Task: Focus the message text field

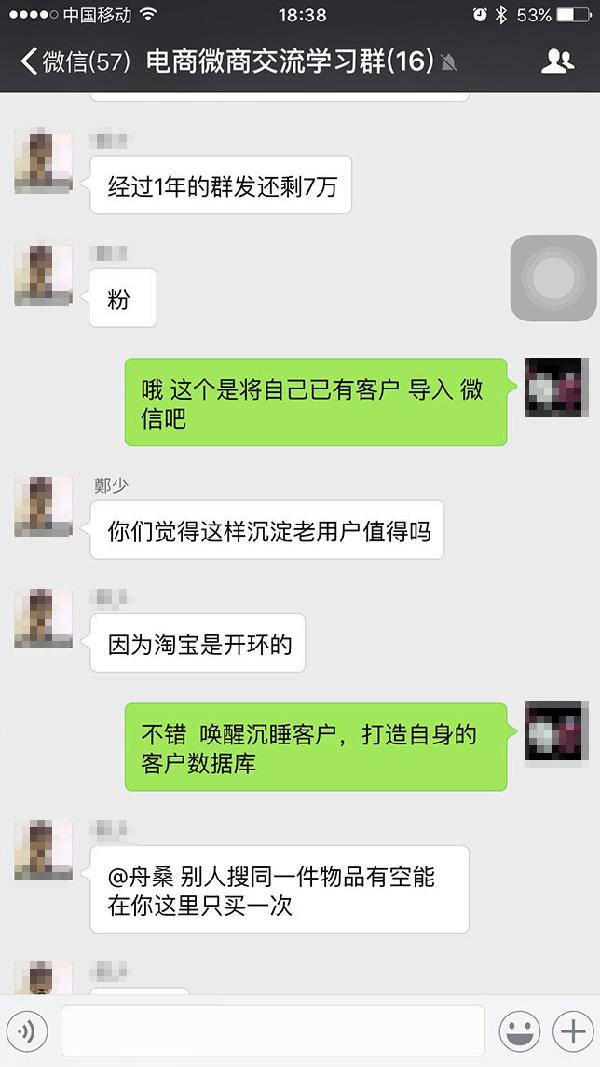Action: pyautogui.click(x=272, y=1031)
